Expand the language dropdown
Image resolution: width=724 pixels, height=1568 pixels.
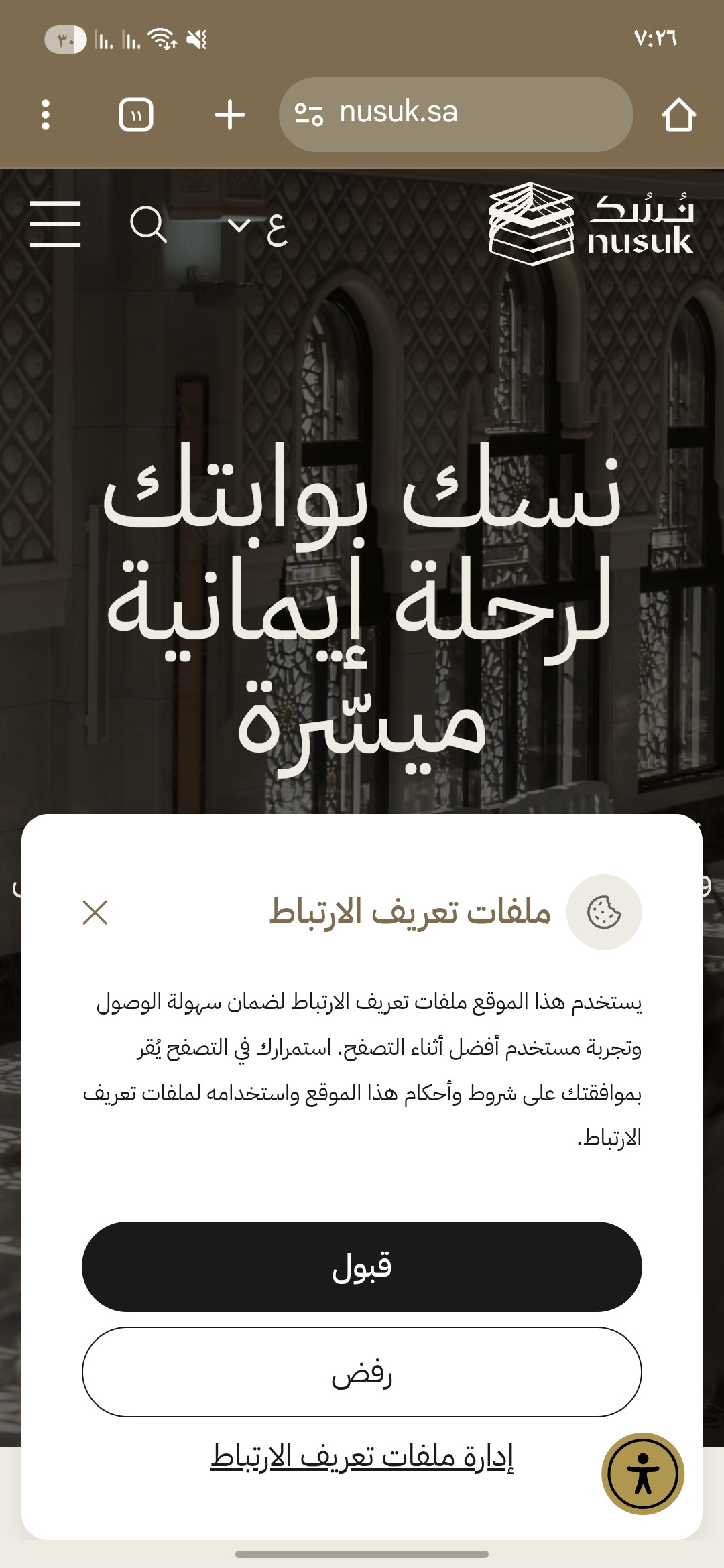(257, 226)
